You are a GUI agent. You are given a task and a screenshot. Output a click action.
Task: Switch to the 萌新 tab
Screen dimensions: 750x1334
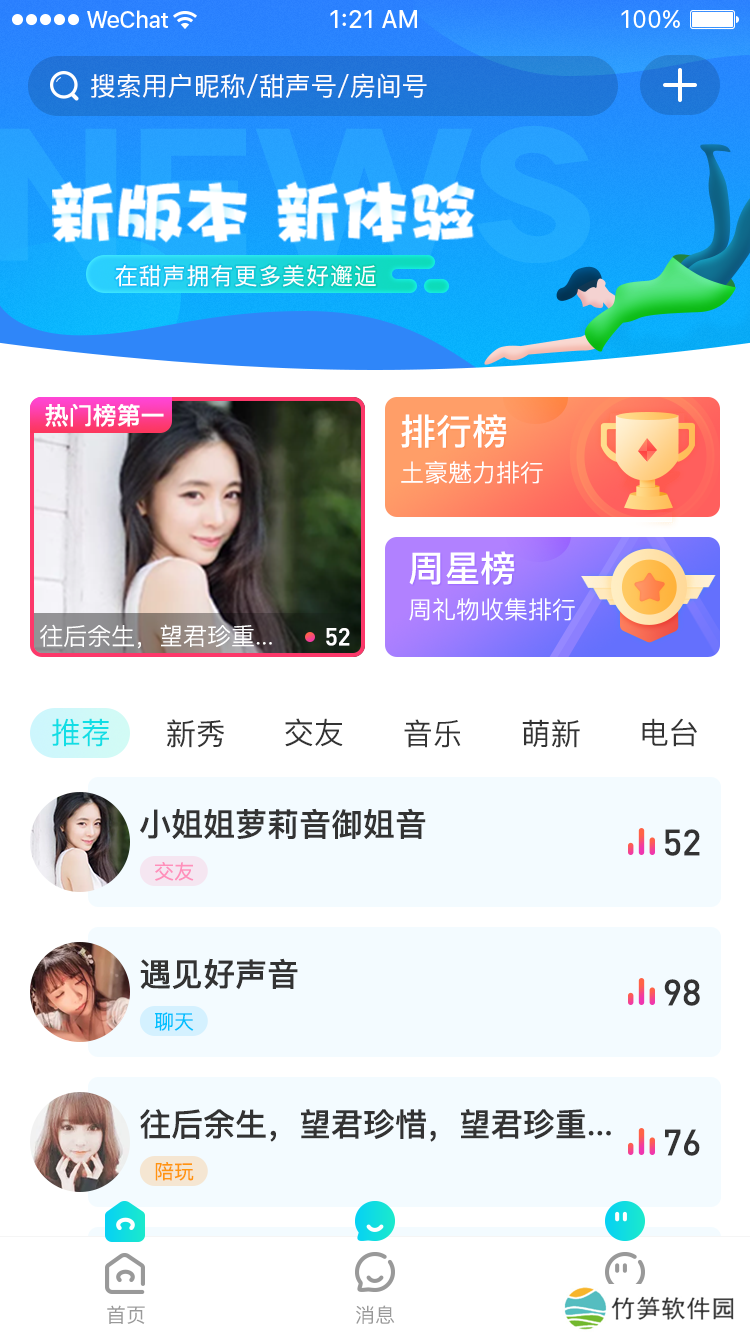click(x=551, y=734)
